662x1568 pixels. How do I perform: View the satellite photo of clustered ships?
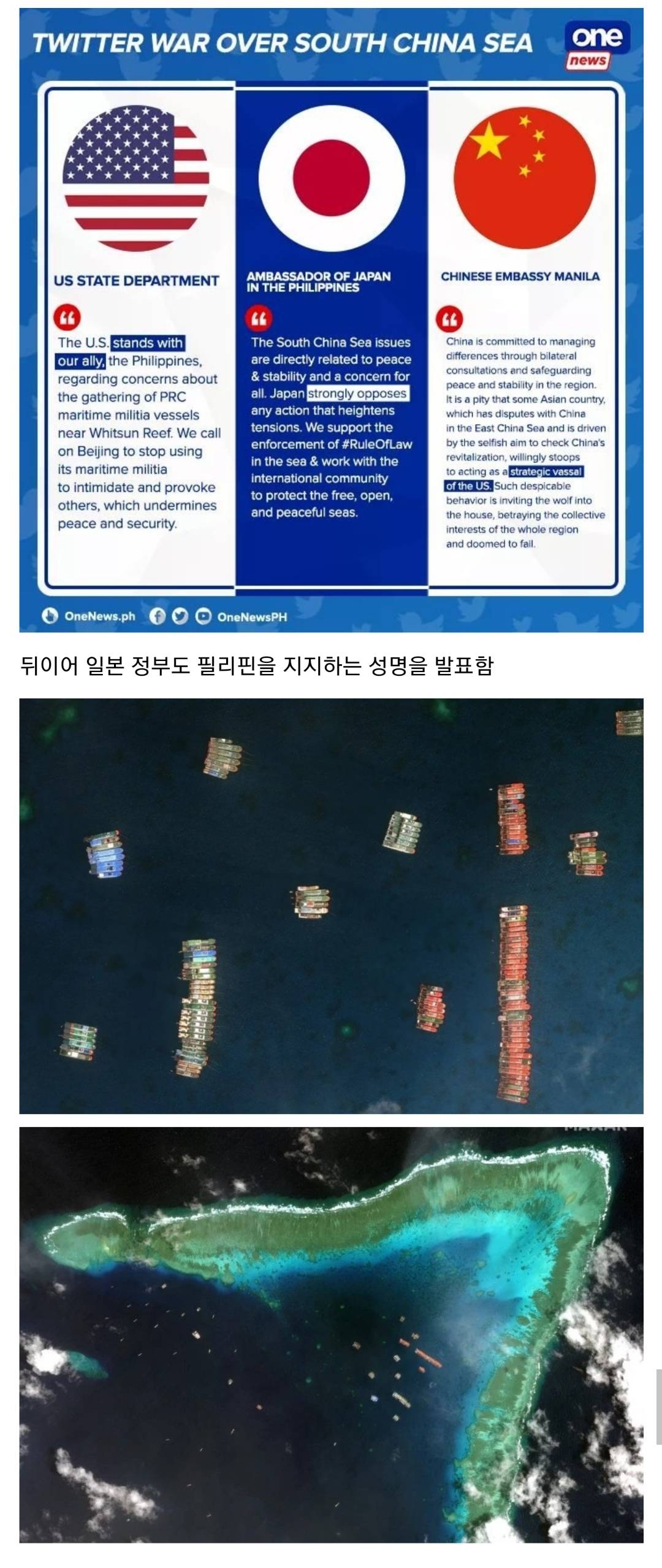click(331, 906)
